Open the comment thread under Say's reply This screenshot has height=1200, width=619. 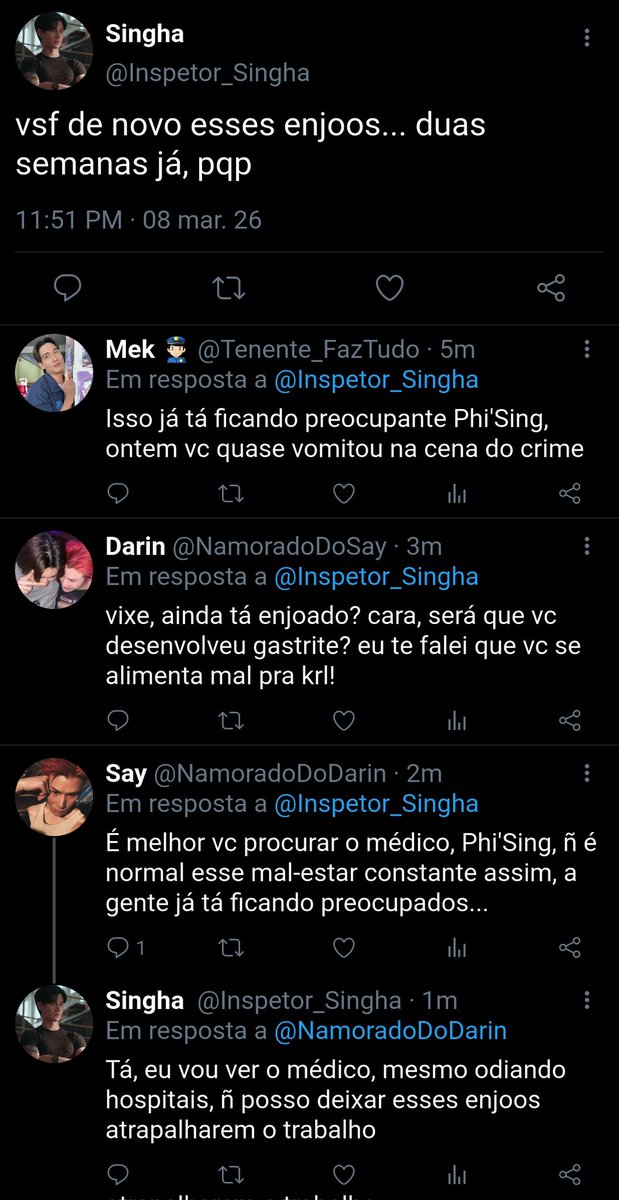(x=127, y=947)
